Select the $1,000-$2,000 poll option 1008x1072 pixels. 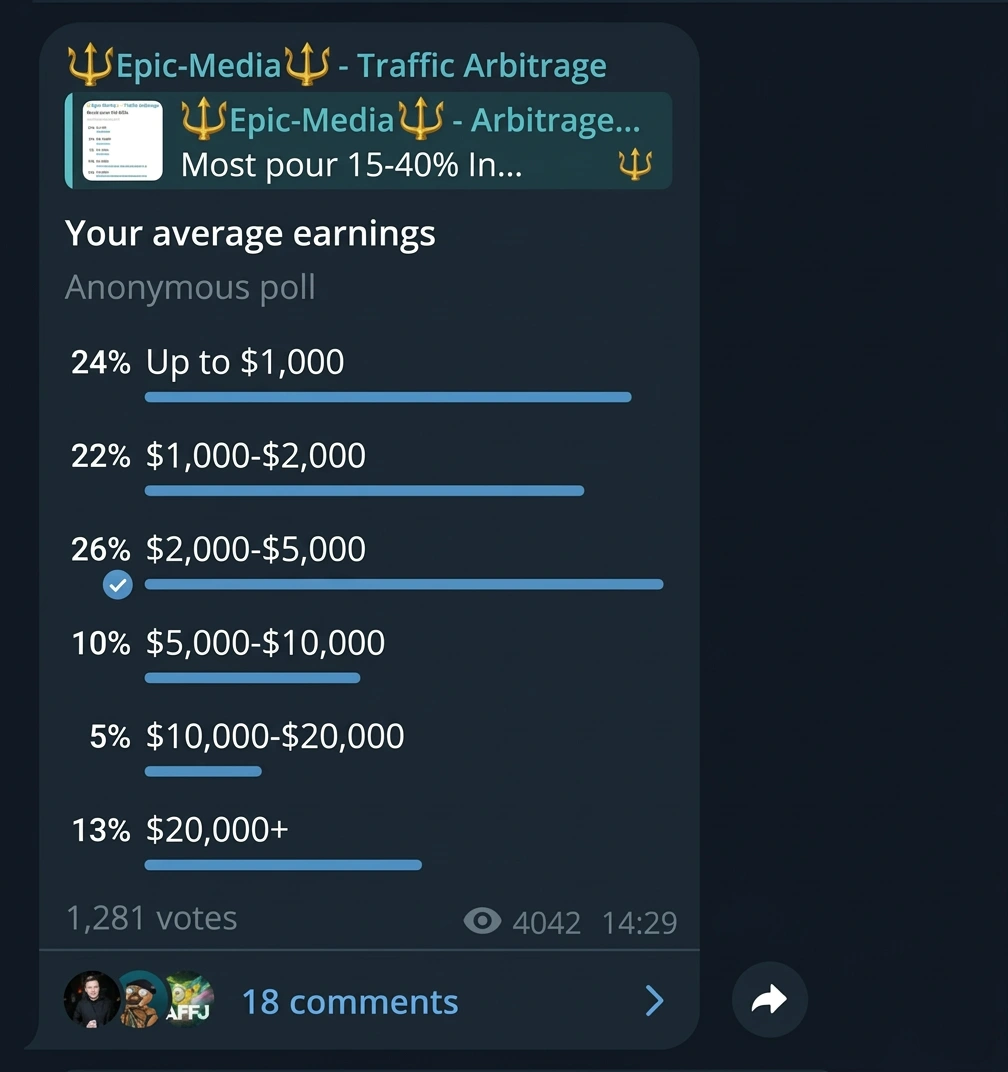pyautogui.click(x=256, y=456)
